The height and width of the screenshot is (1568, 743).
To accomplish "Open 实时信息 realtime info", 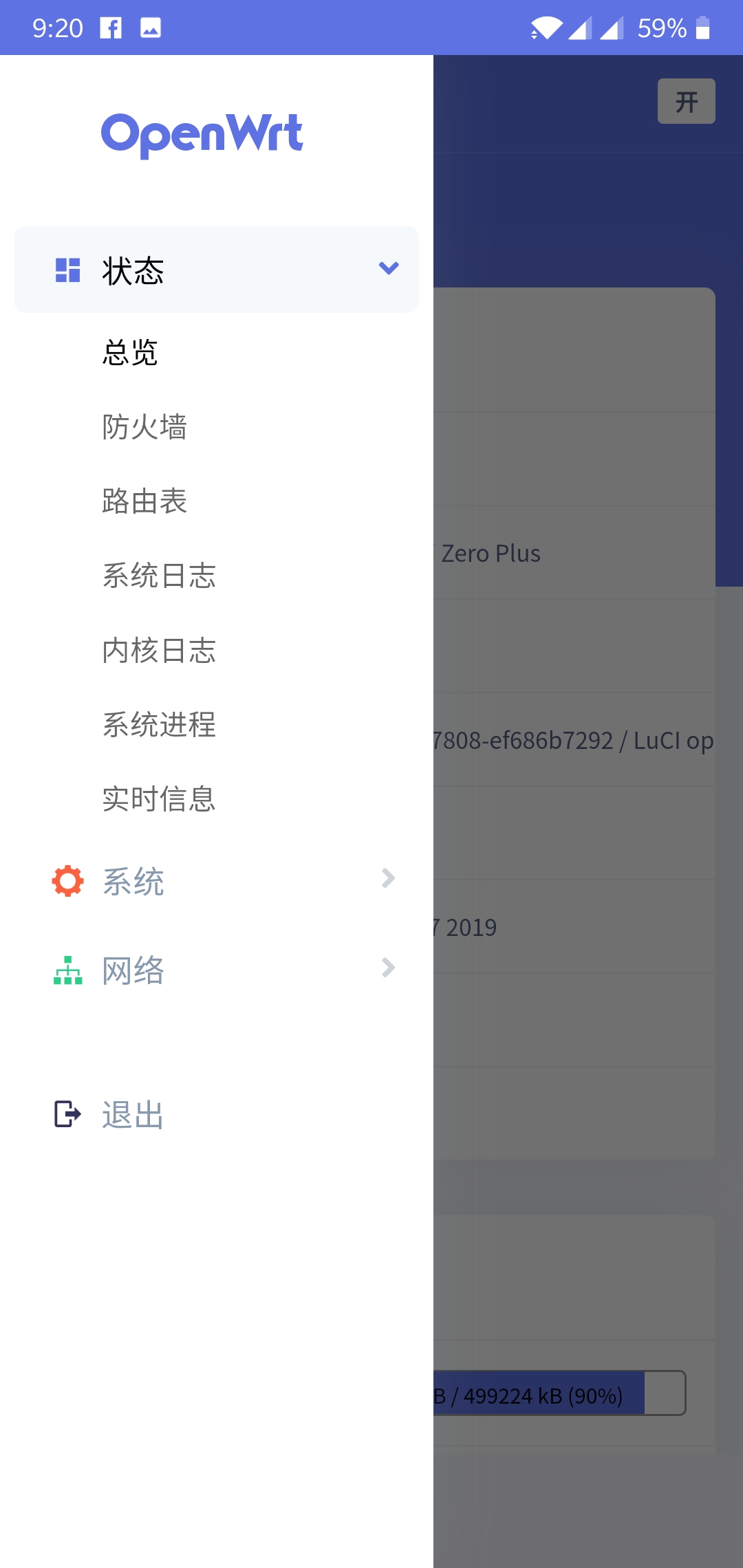I will pyautogui.click(x=159, y=798).
